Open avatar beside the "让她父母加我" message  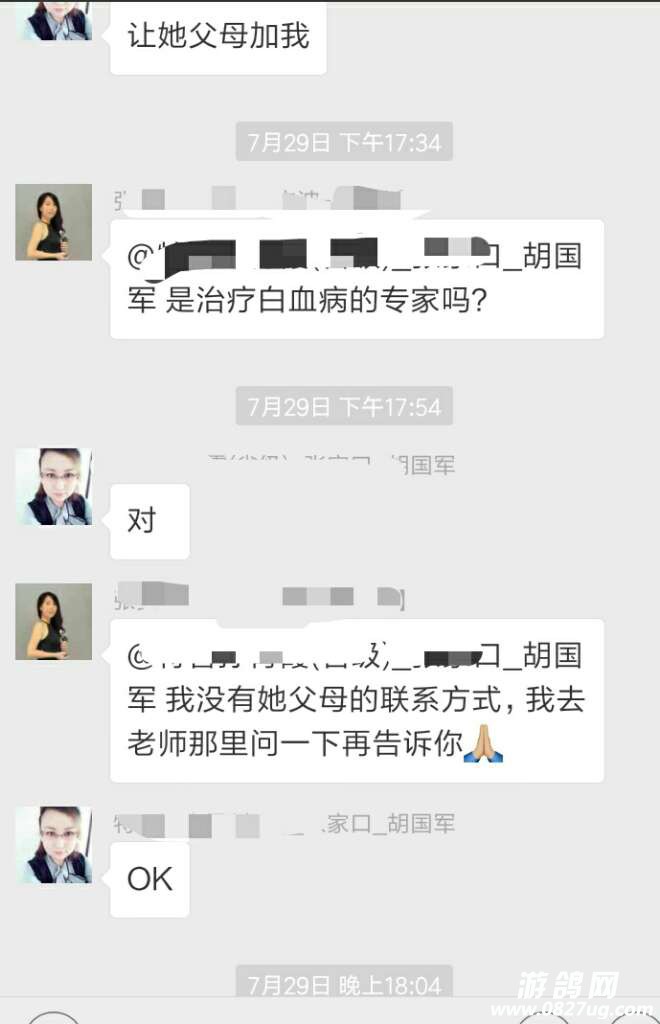[54, 18]
